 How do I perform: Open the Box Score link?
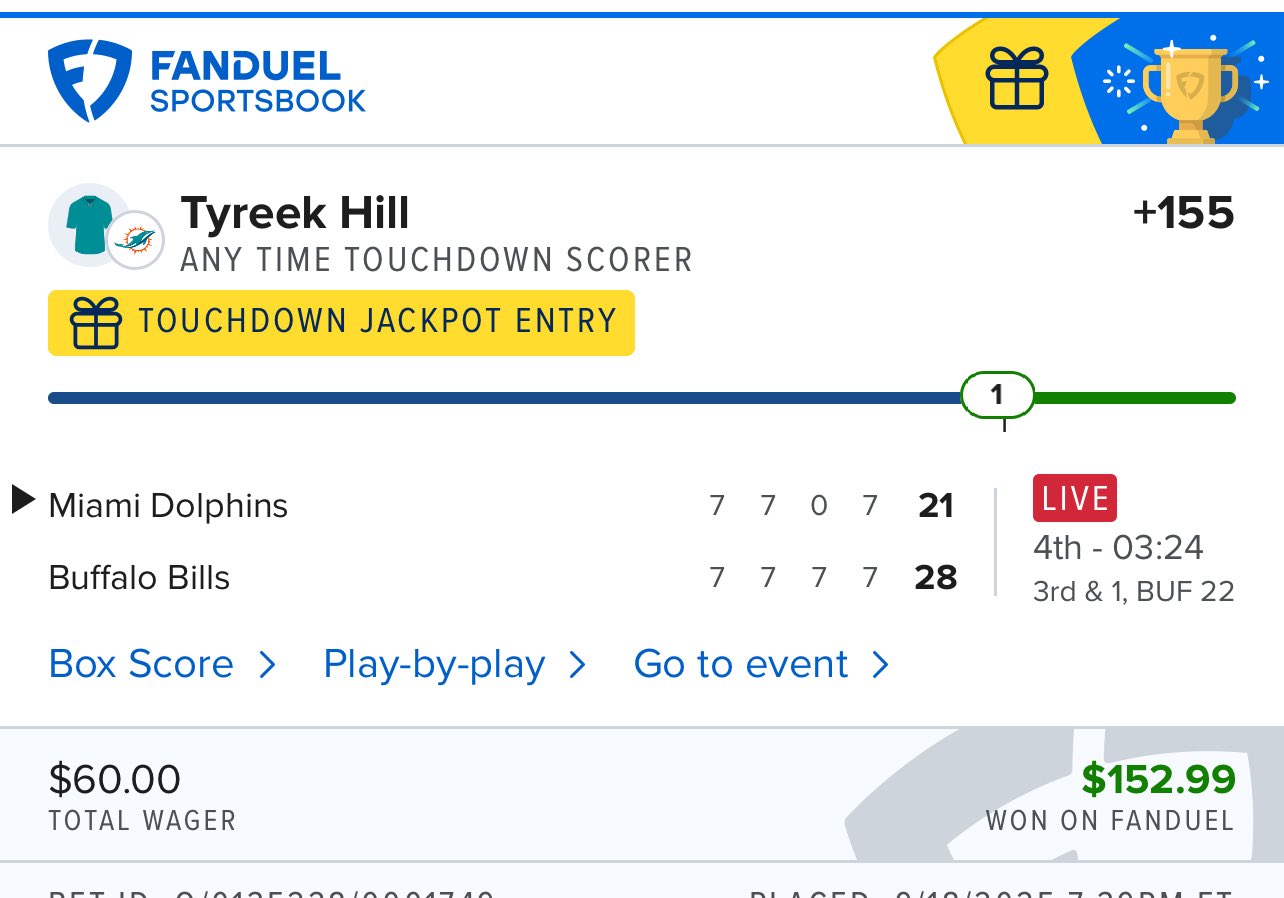tap(162, 665)
